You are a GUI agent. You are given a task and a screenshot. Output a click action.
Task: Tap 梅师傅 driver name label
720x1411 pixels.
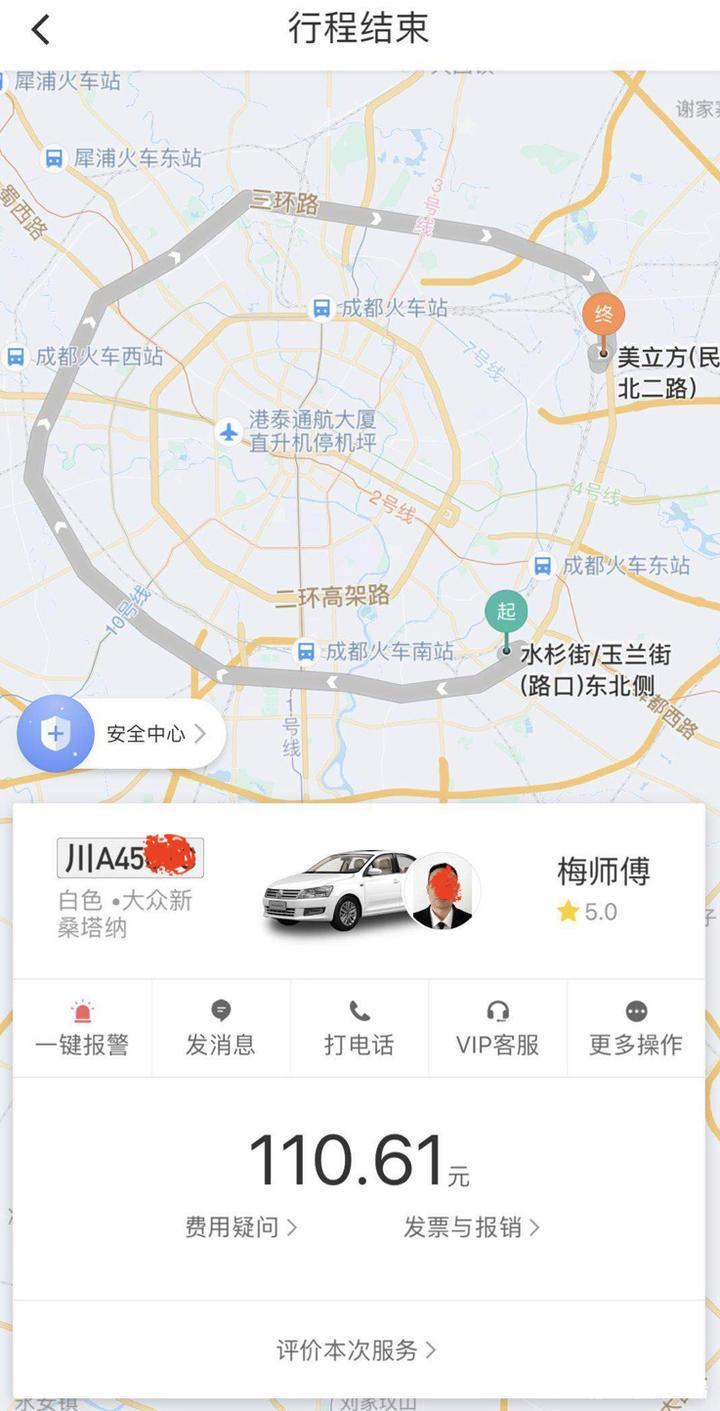(x=604, y=872)
